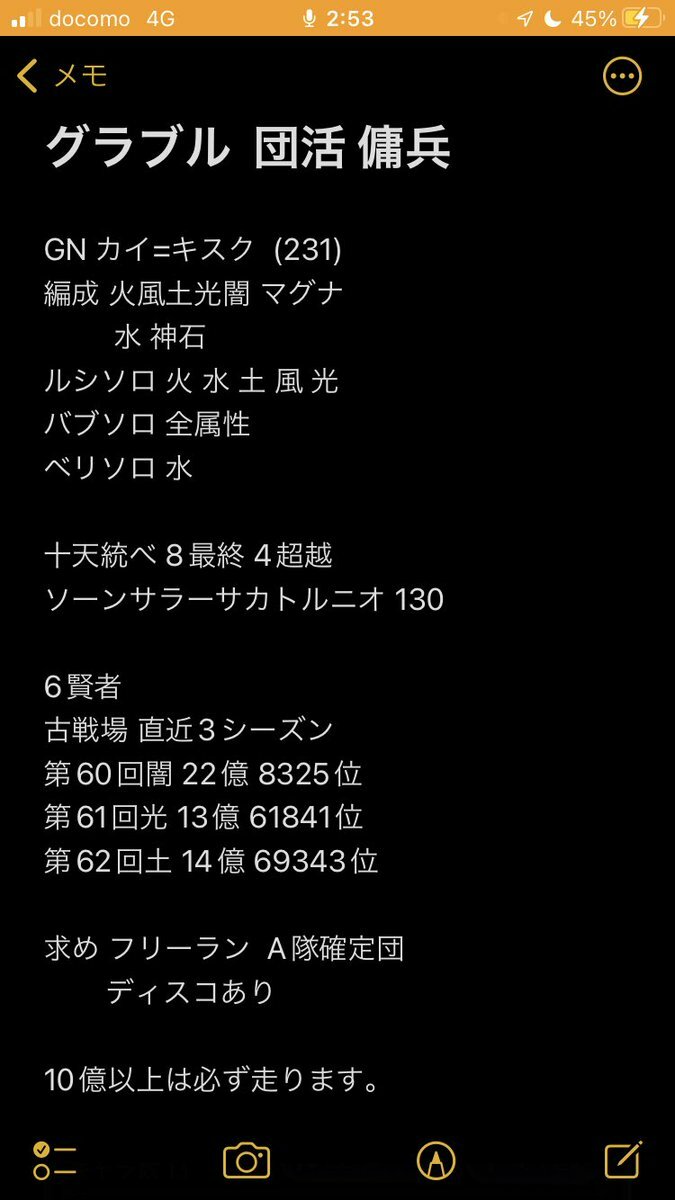Go back to the メモ list
Screen dimensions: 675x1200
(62, 76)
